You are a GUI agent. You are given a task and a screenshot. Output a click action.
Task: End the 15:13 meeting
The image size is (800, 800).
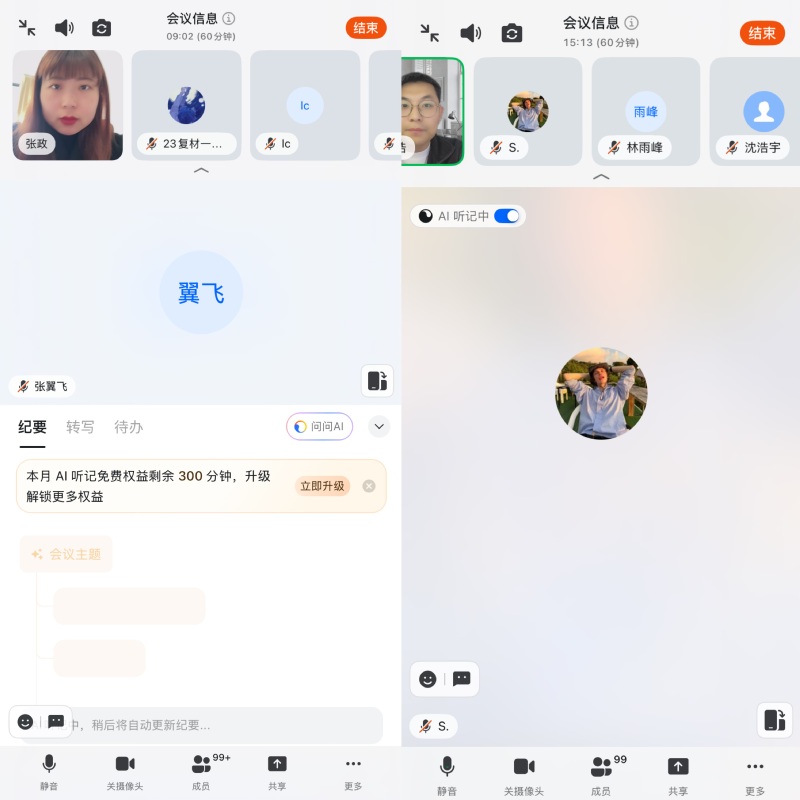click(762, 33)
